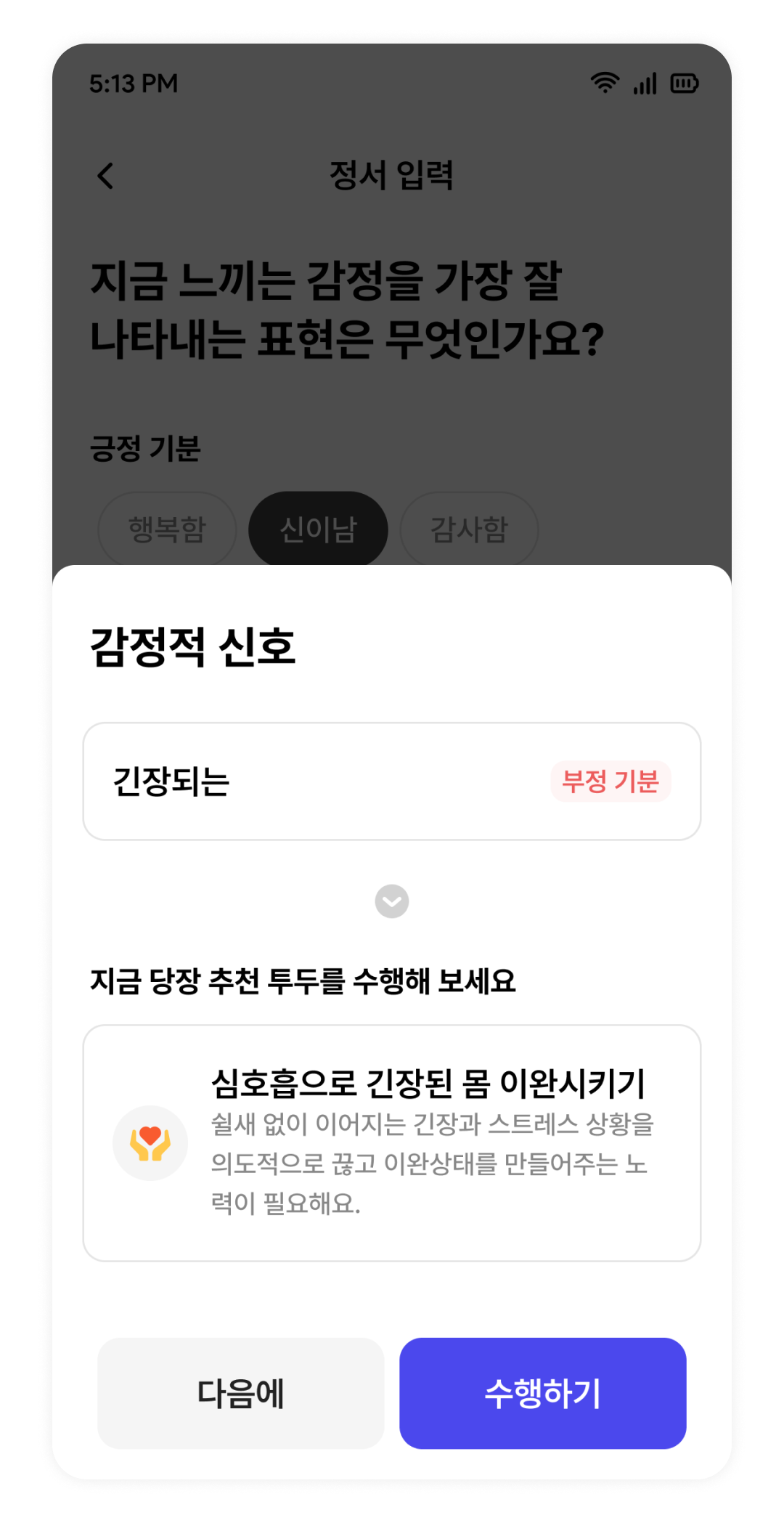Go back using the top arrow
Image resolution: width=784 pixels, height=1523 pixels.
click(x=106, y=176)
